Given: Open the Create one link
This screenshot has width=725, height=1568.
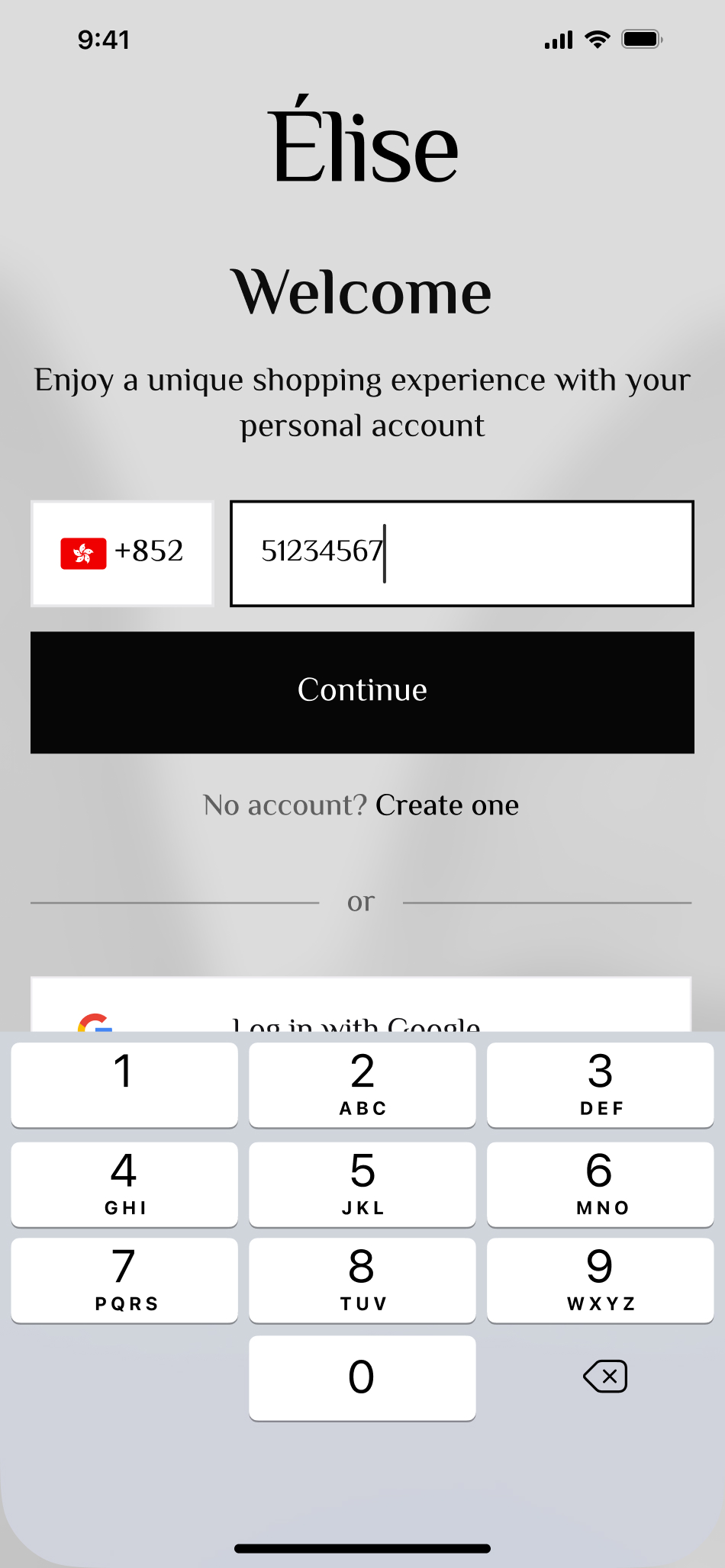Looking at the screenshot, I should (447, 805).
